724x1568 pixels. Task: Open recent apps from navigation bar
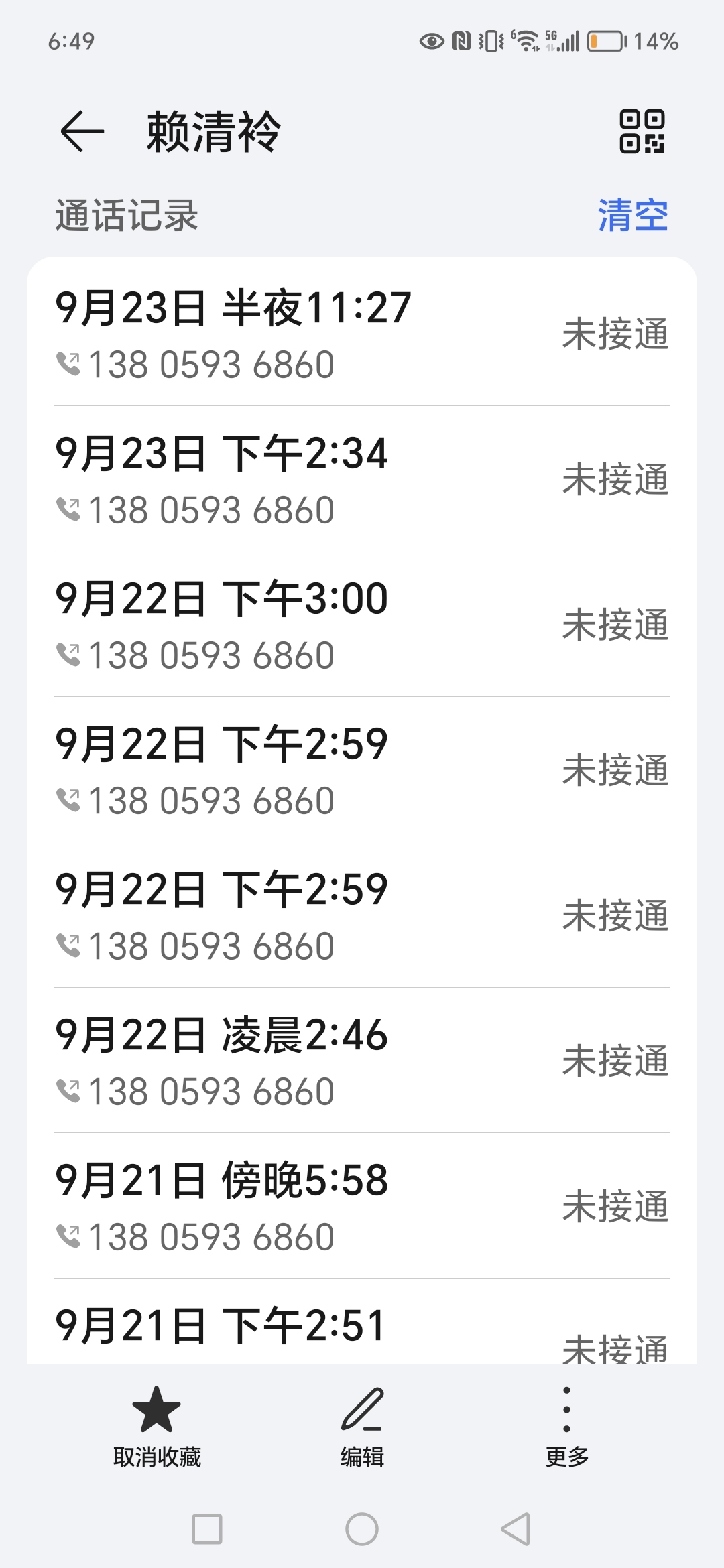pyautogui.click(x=207, y=1529)
